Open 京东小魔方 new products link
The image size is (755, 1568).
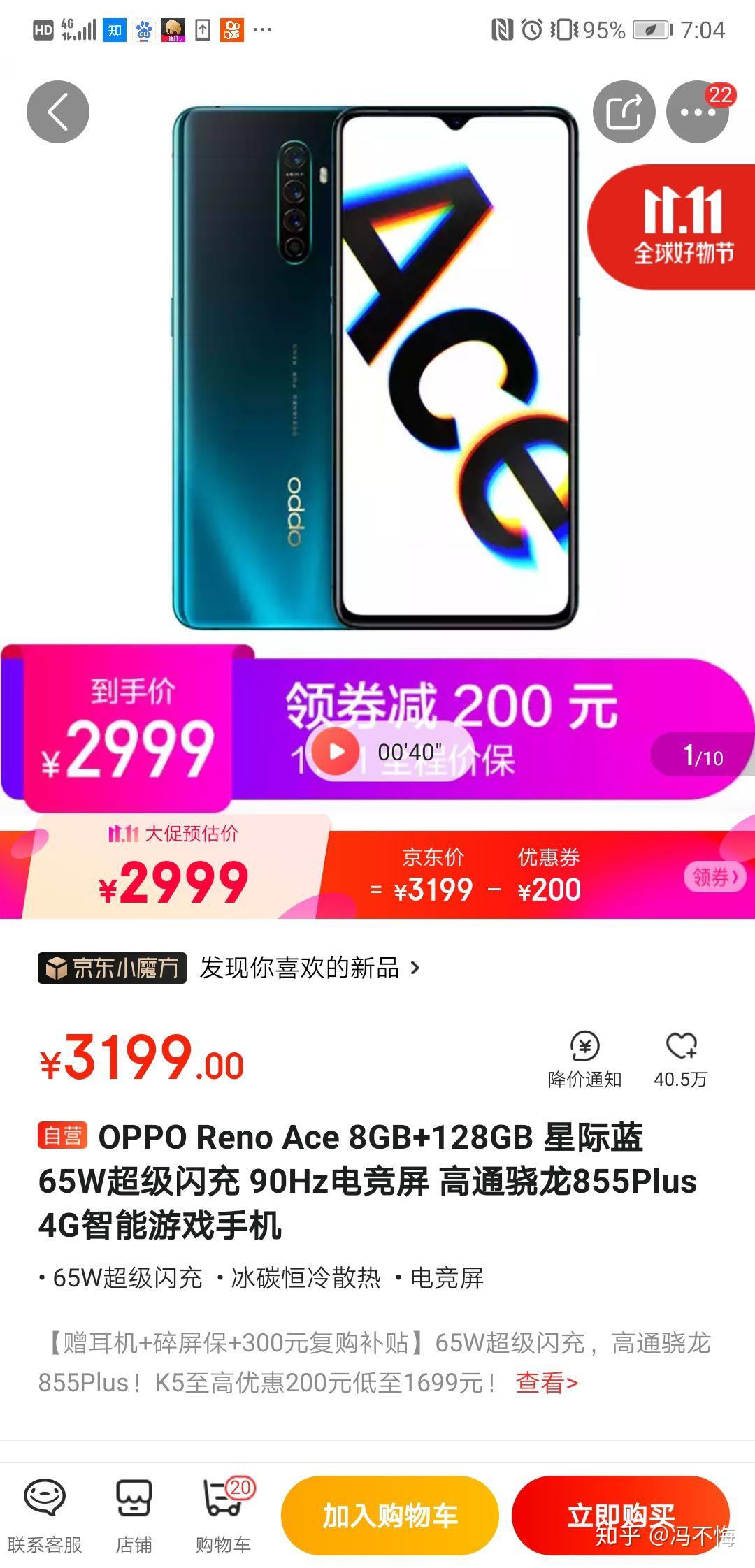coord(231,968)
